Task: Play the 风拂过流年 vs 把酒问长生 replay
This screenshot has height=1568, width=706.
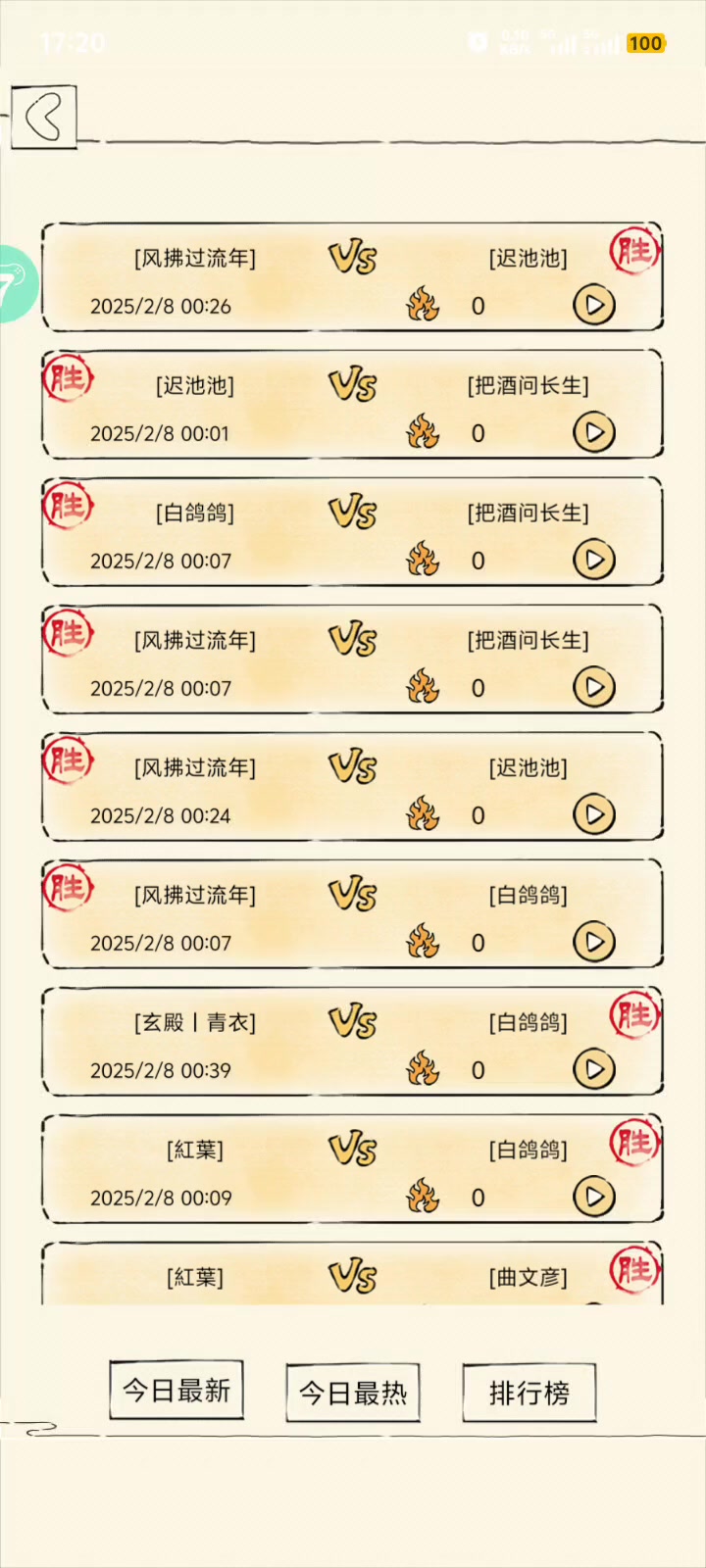Action: click(593, 687)
